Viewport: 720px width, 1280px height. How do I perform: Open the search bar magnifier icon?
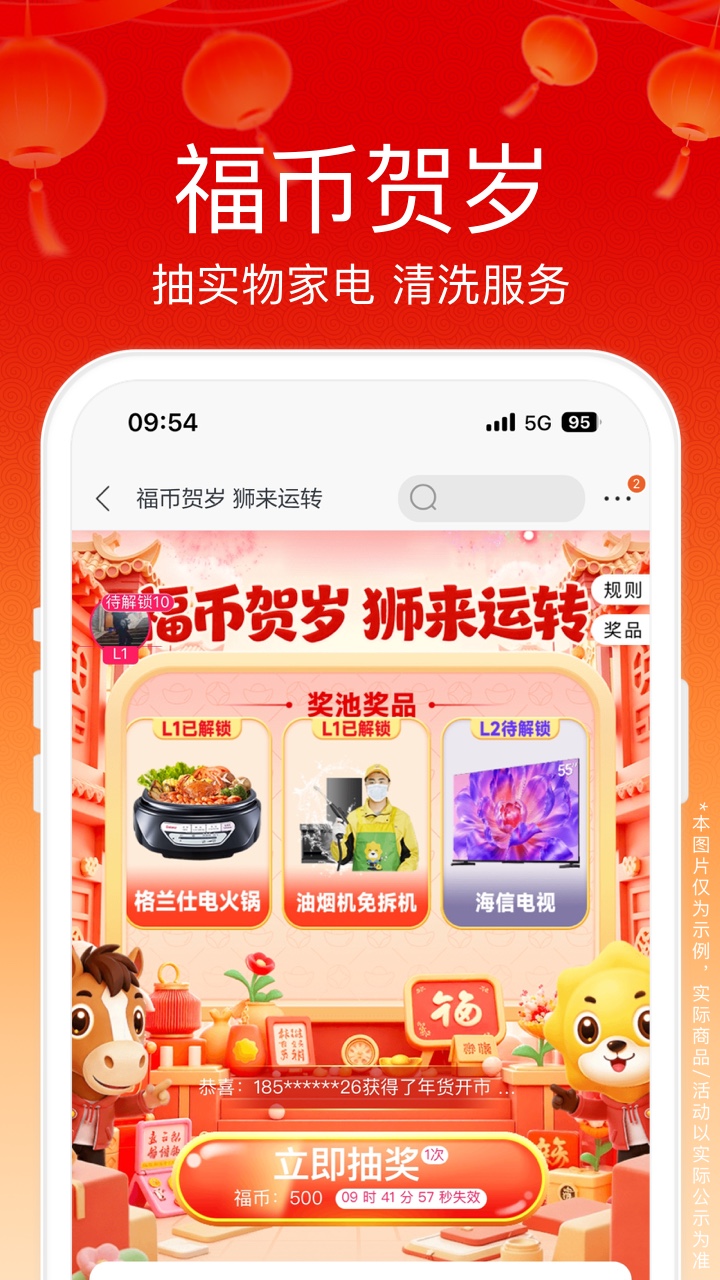[x=424, y=495]
